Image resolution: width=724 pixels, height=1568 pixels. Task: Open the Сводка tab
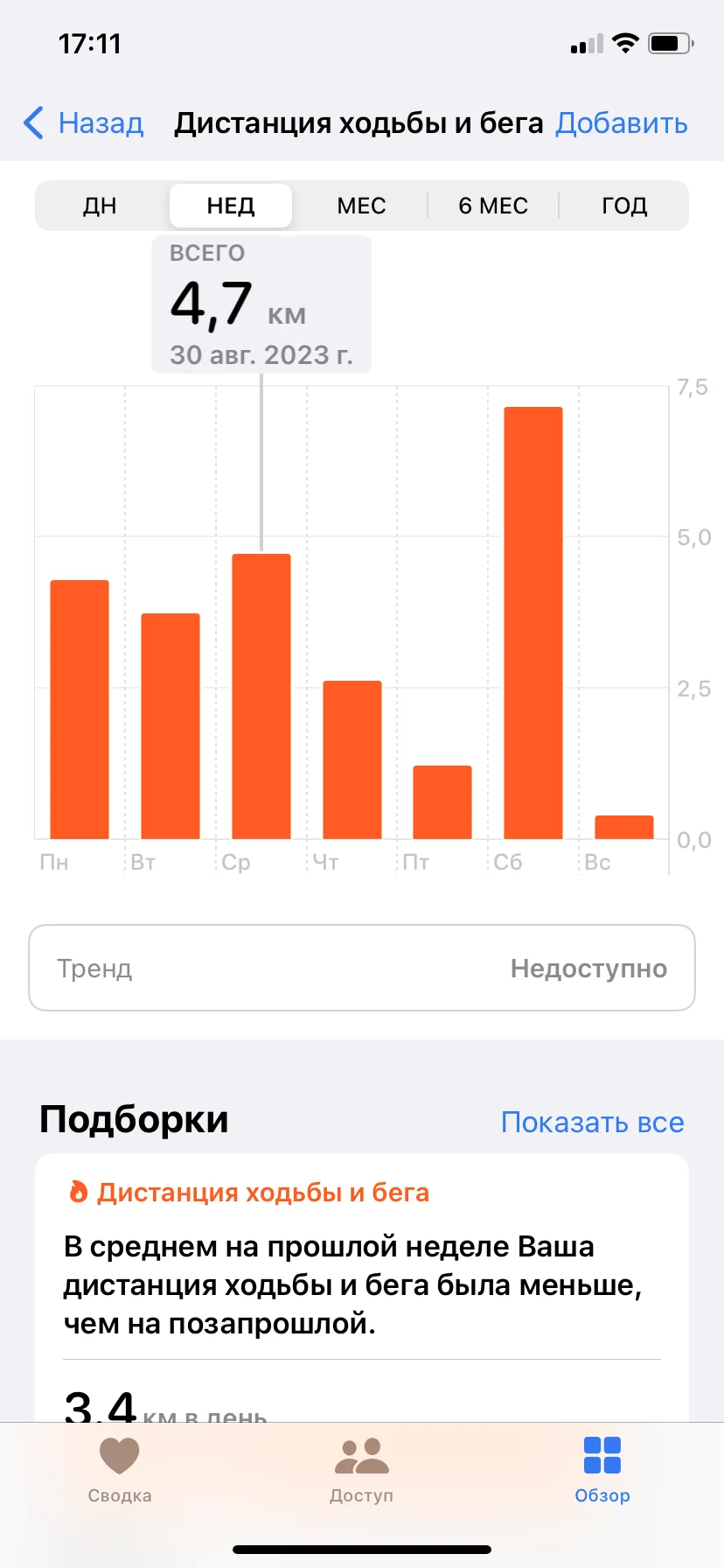click(x=120, y=1470)
